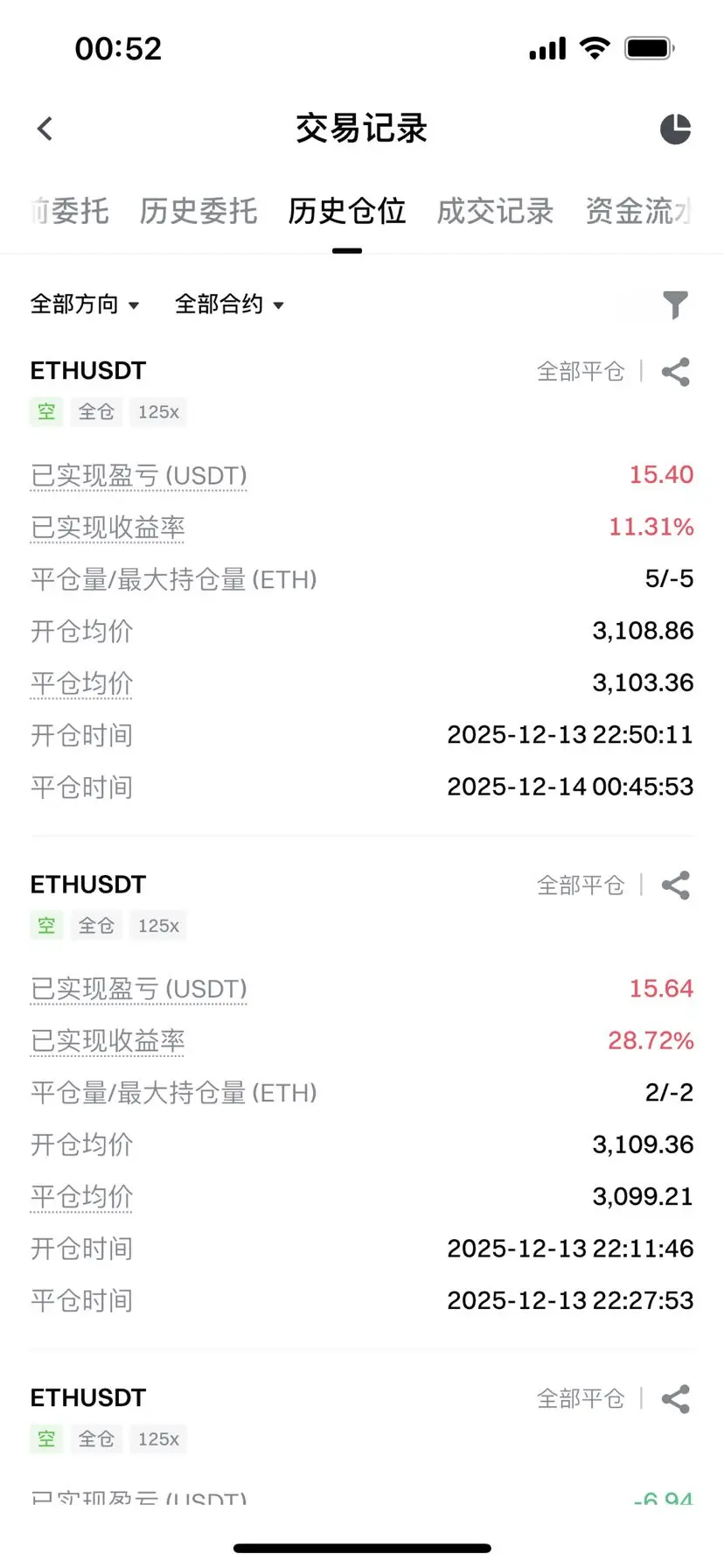
Task: Share ETHUSDT position with -6.94 loss
Action: 675,1398
